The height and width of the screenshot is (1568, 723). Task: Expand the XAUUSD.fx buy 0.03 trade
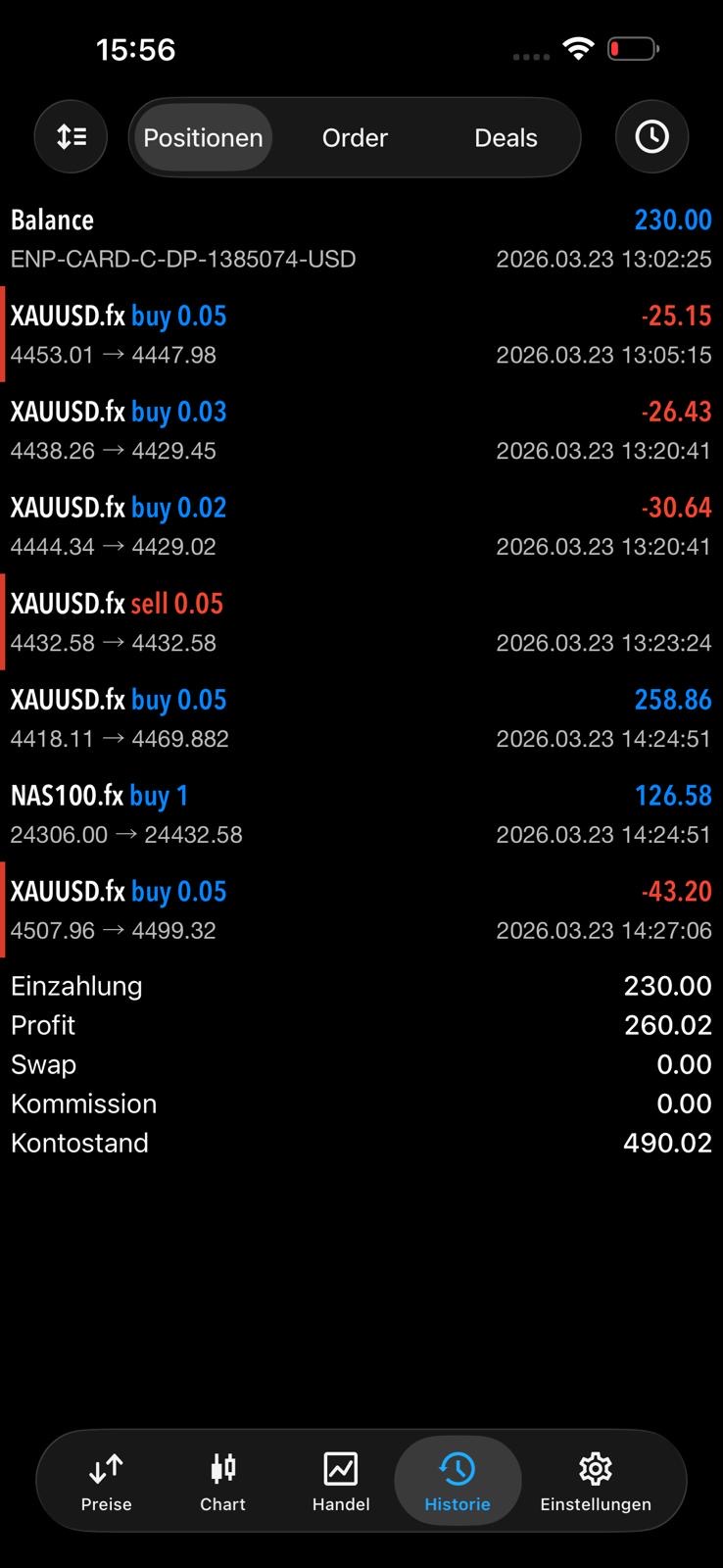click(361, 430)
